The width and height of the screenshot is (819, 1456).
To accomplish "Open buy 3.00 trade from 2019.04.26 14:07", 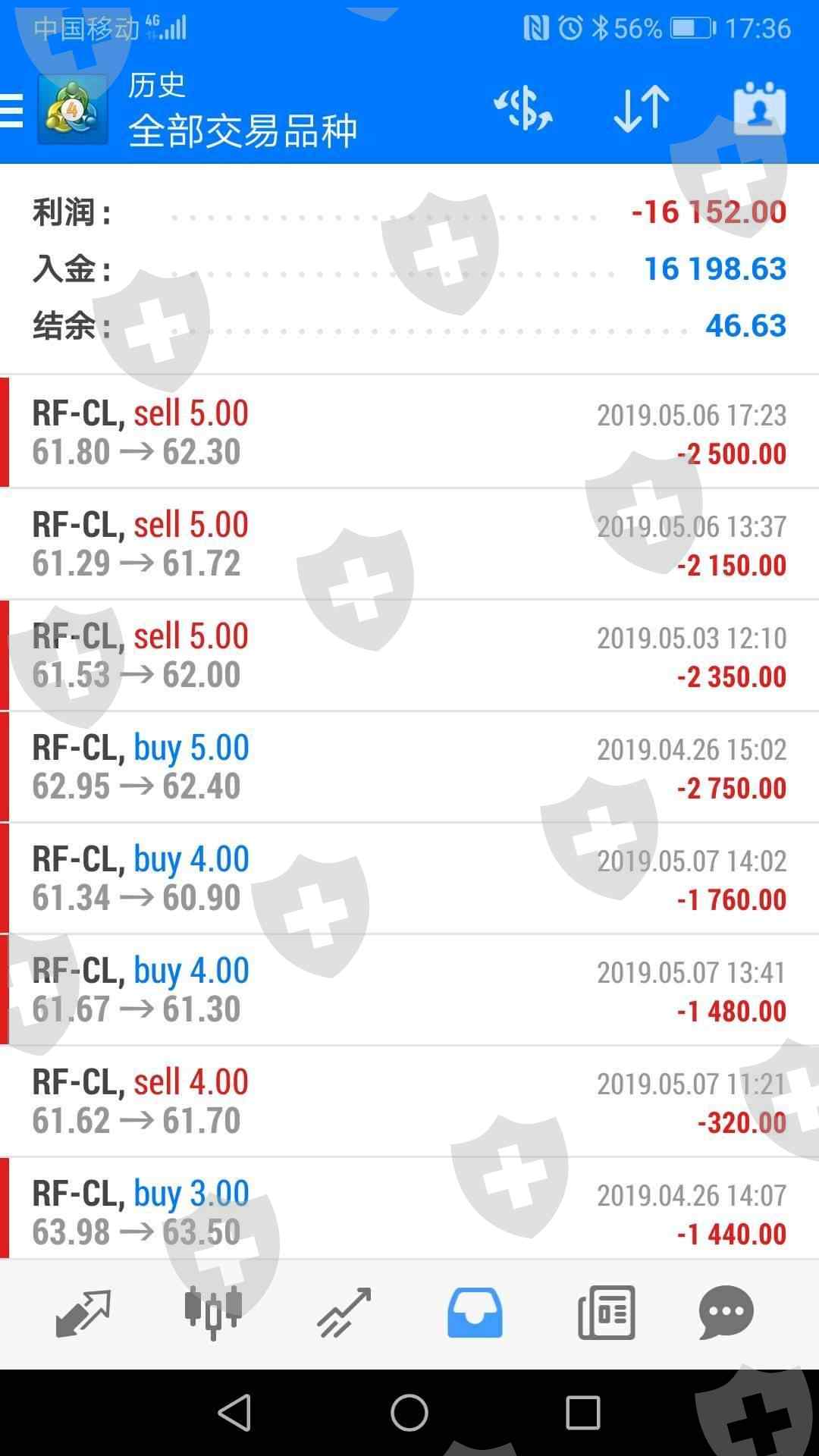I will click(409, 1211).
